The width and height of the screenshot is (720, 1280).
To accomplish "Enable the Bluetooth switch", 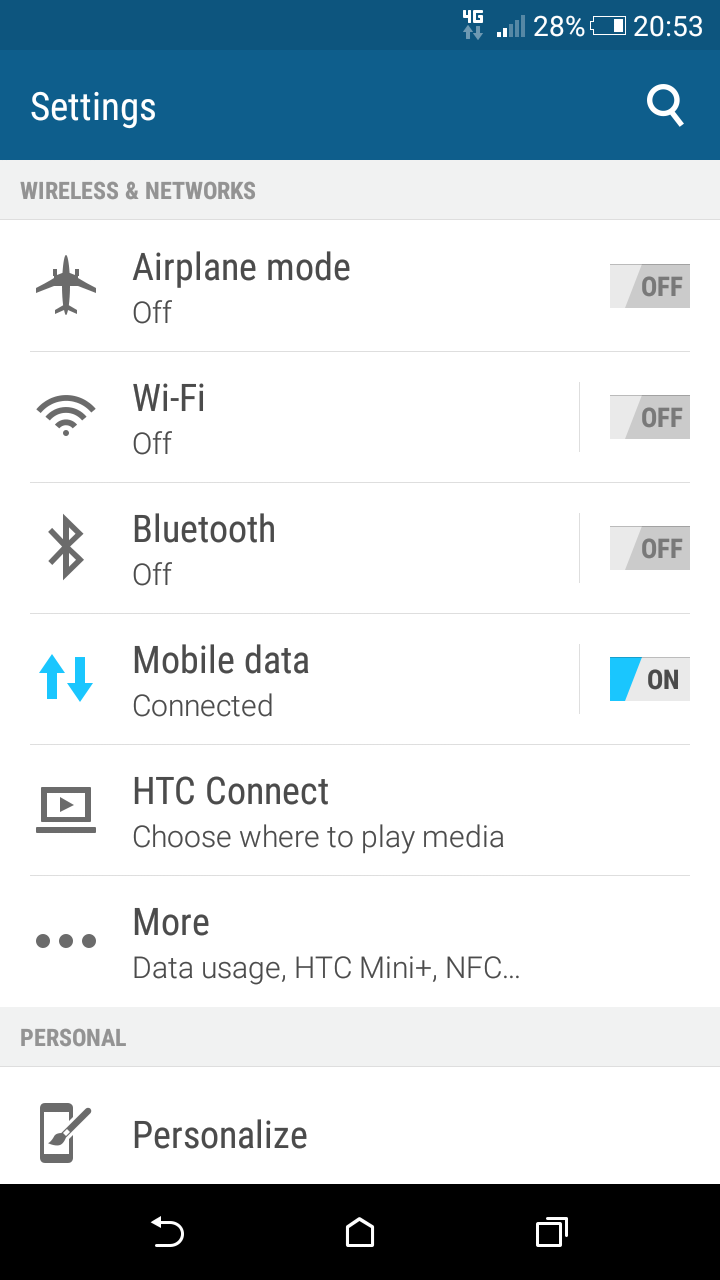I will pyautogui.click(x=650, y=548).
